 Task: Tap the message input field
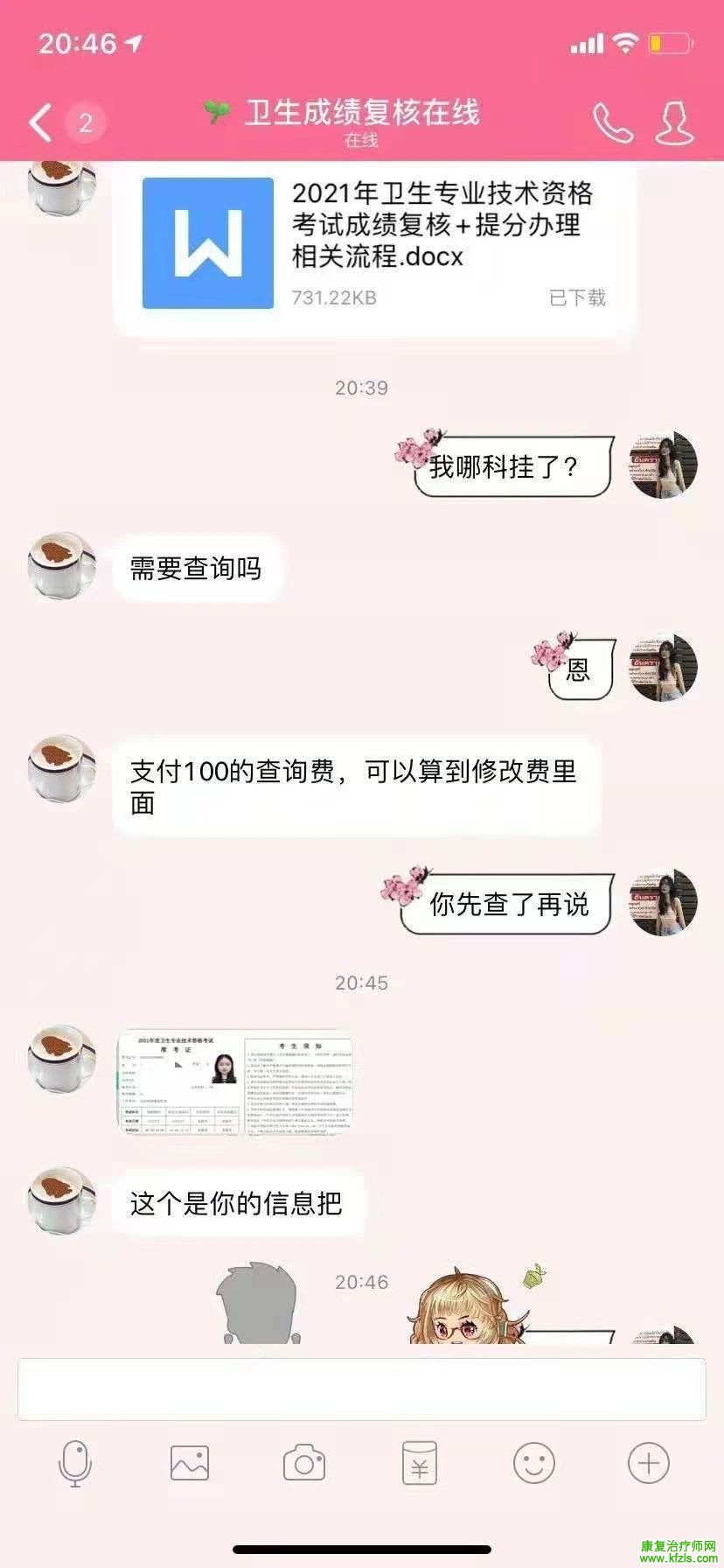[361, 1389]
